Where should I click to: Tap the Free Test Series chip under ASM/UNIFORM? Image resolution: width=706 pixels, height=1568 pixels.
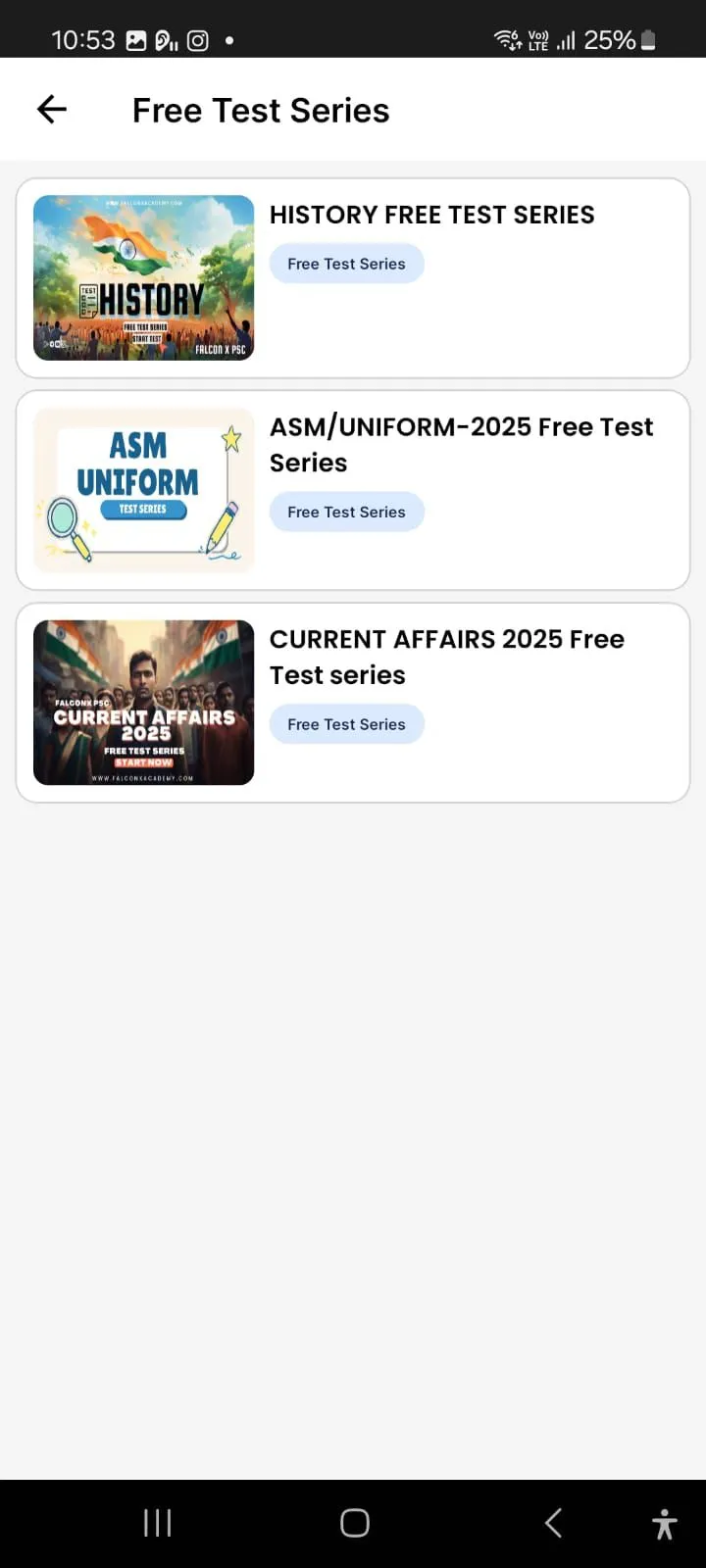click(x=346, y=512)
